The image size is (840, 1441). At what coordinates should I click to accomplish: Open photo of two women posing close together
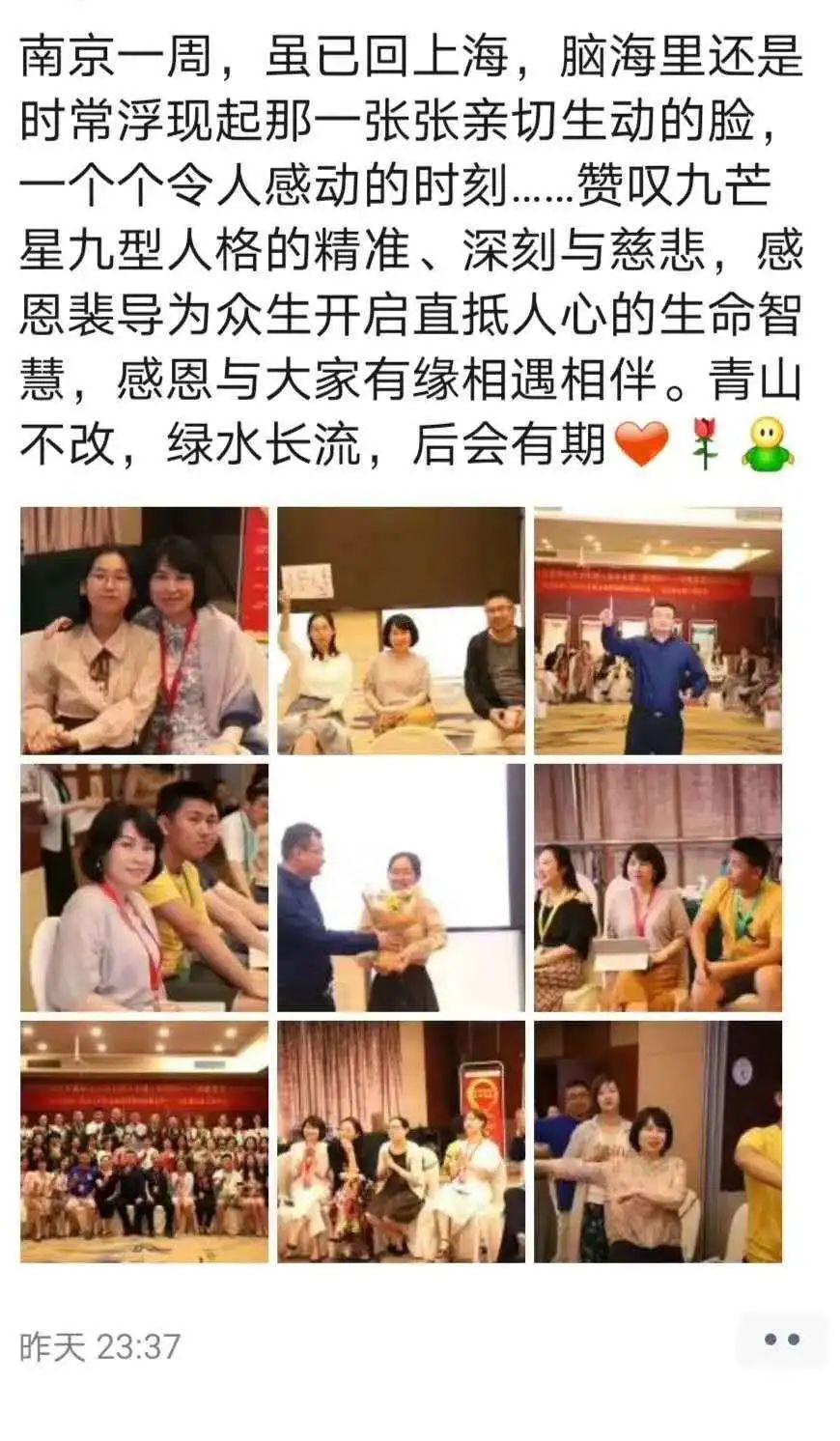144,631
